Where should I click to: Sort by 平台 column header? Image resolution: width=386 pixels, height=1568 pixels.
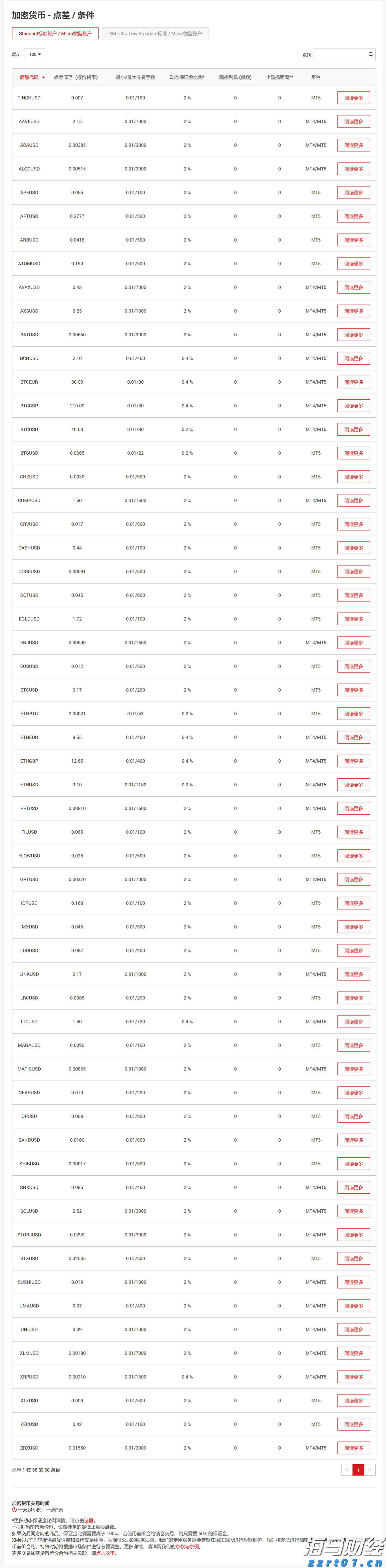point(315,77)
